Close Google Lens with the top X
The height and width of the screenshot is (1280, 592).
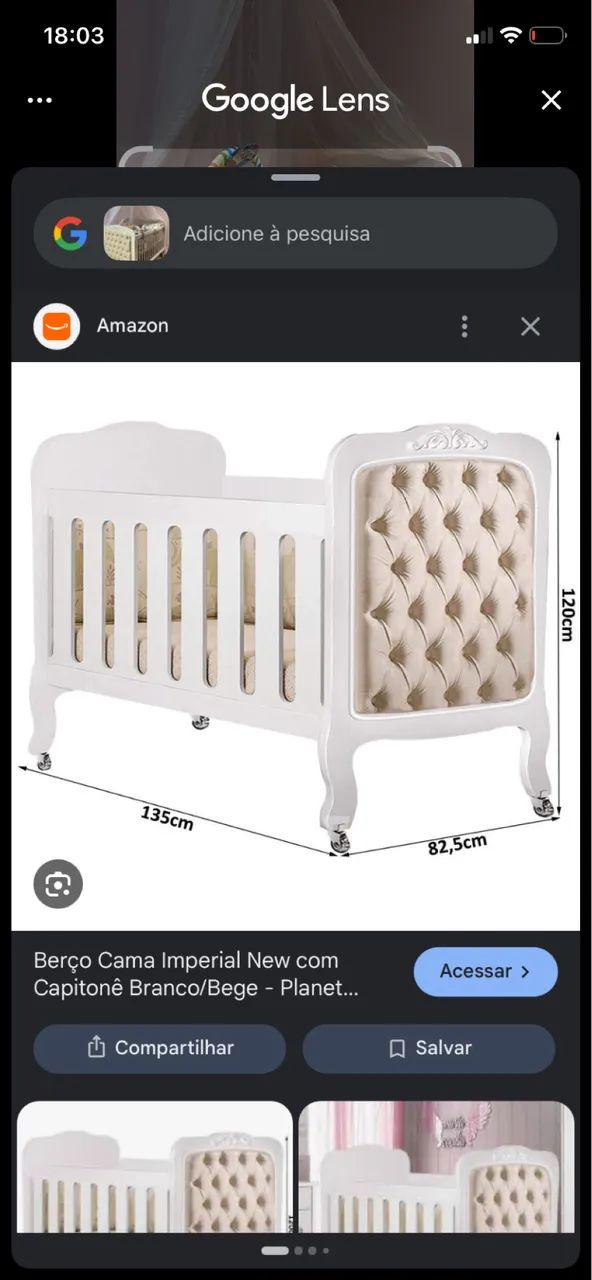[x=551, y=100]
